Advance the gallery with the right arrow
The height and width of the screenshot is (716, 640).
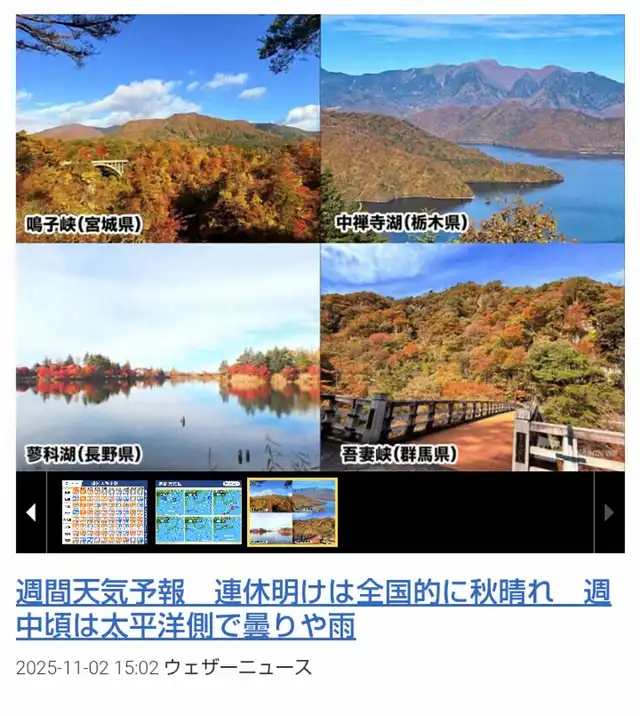tap(609, 512)
